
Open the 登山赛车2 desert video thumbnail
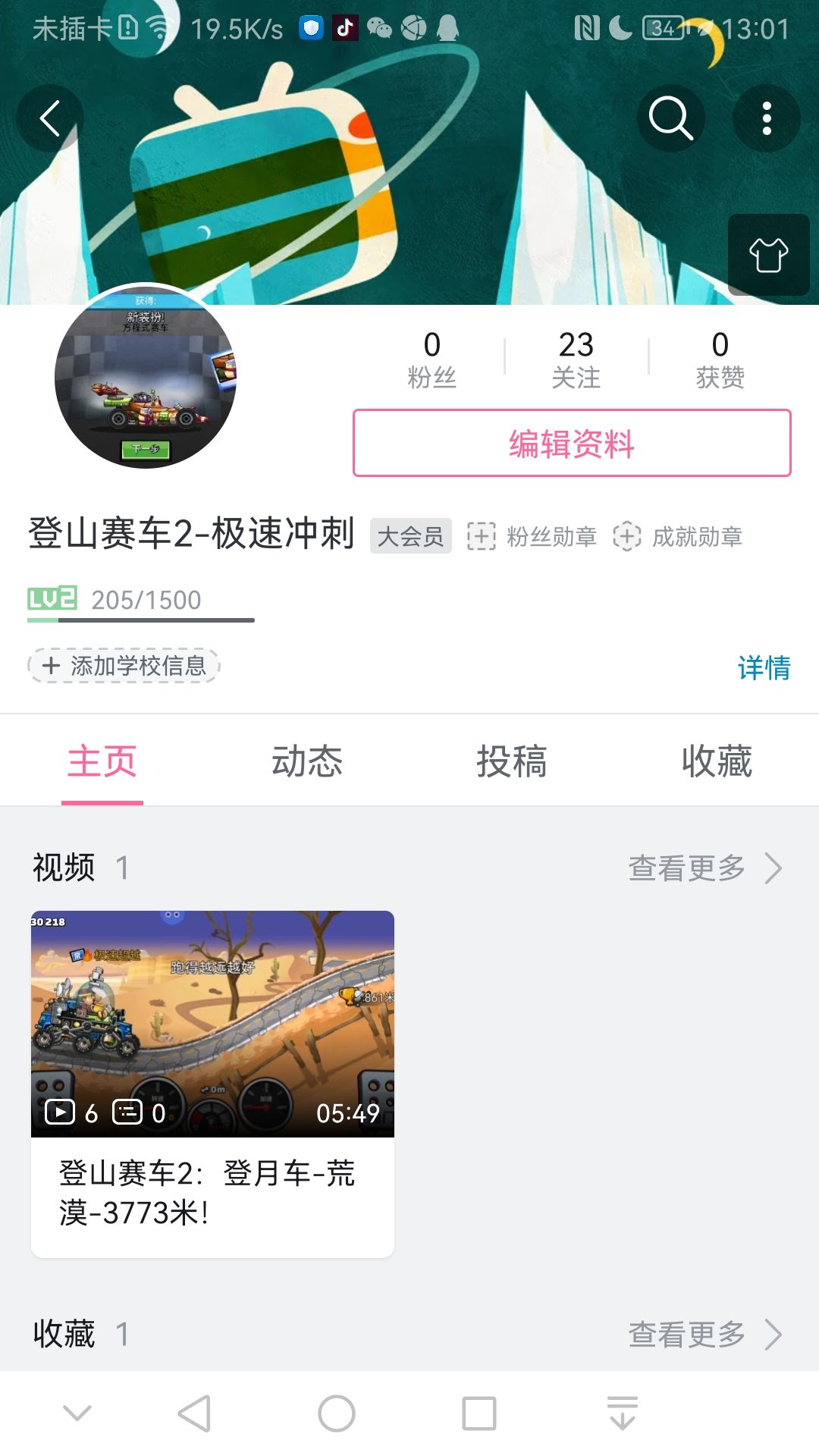click(x=212, y=1024)
